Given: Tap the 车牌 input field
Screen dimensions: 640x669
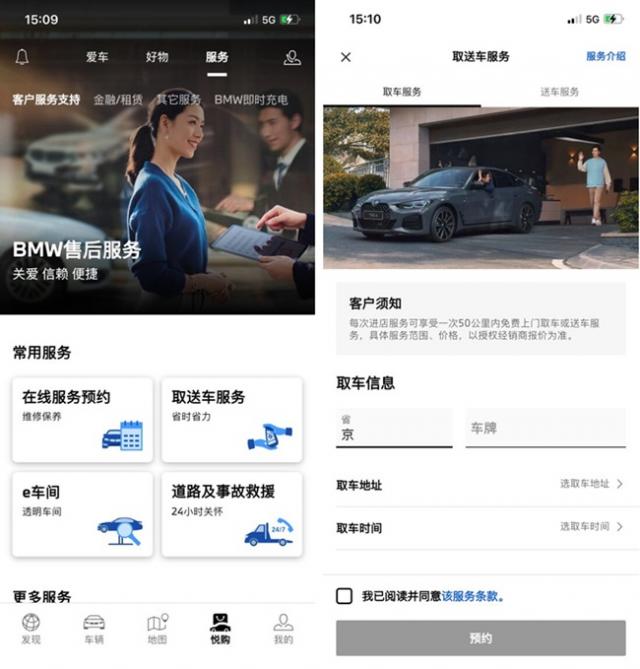Looking at the screenshot, I should coord(545,428).
